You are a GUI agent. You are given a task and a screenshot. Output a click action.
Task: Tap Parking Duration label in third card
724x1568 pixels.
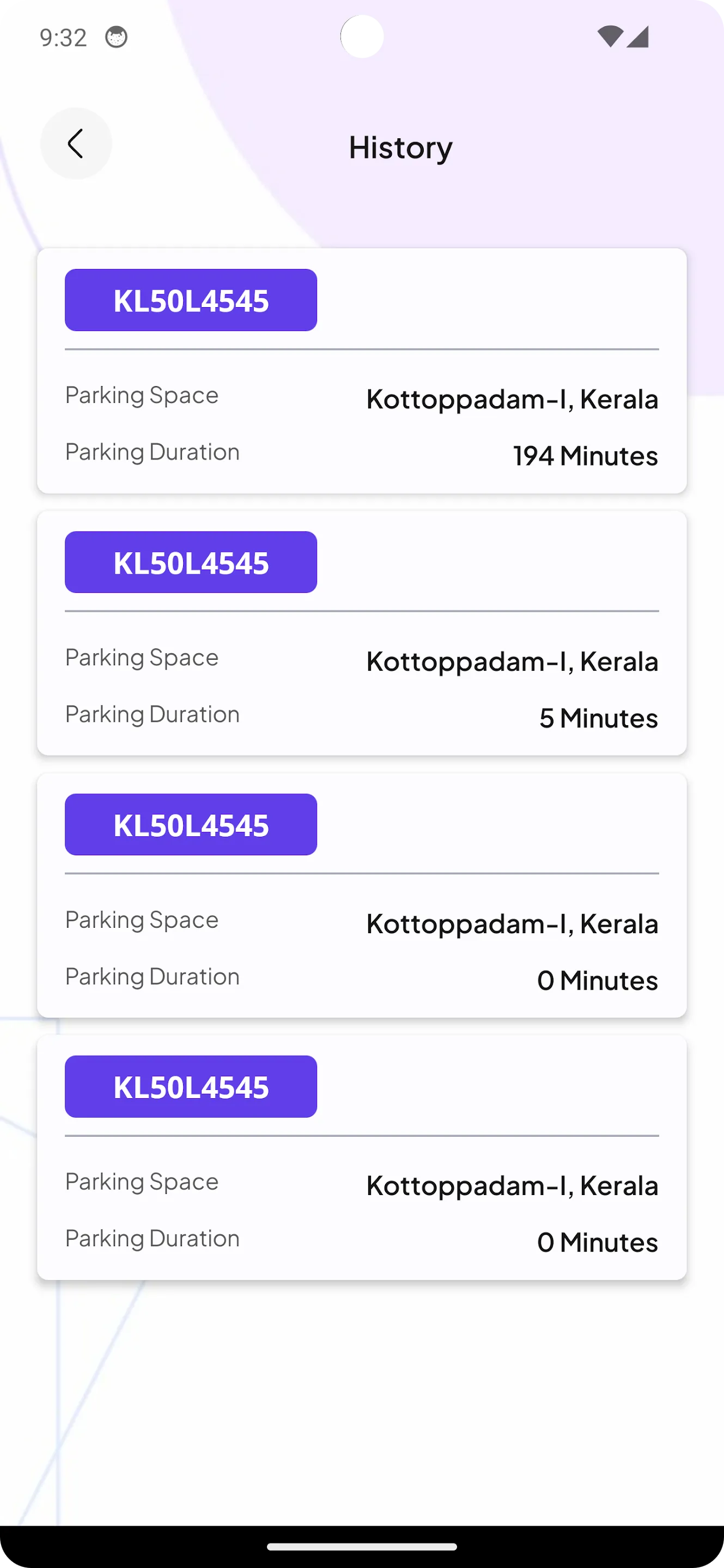(152, 976)
